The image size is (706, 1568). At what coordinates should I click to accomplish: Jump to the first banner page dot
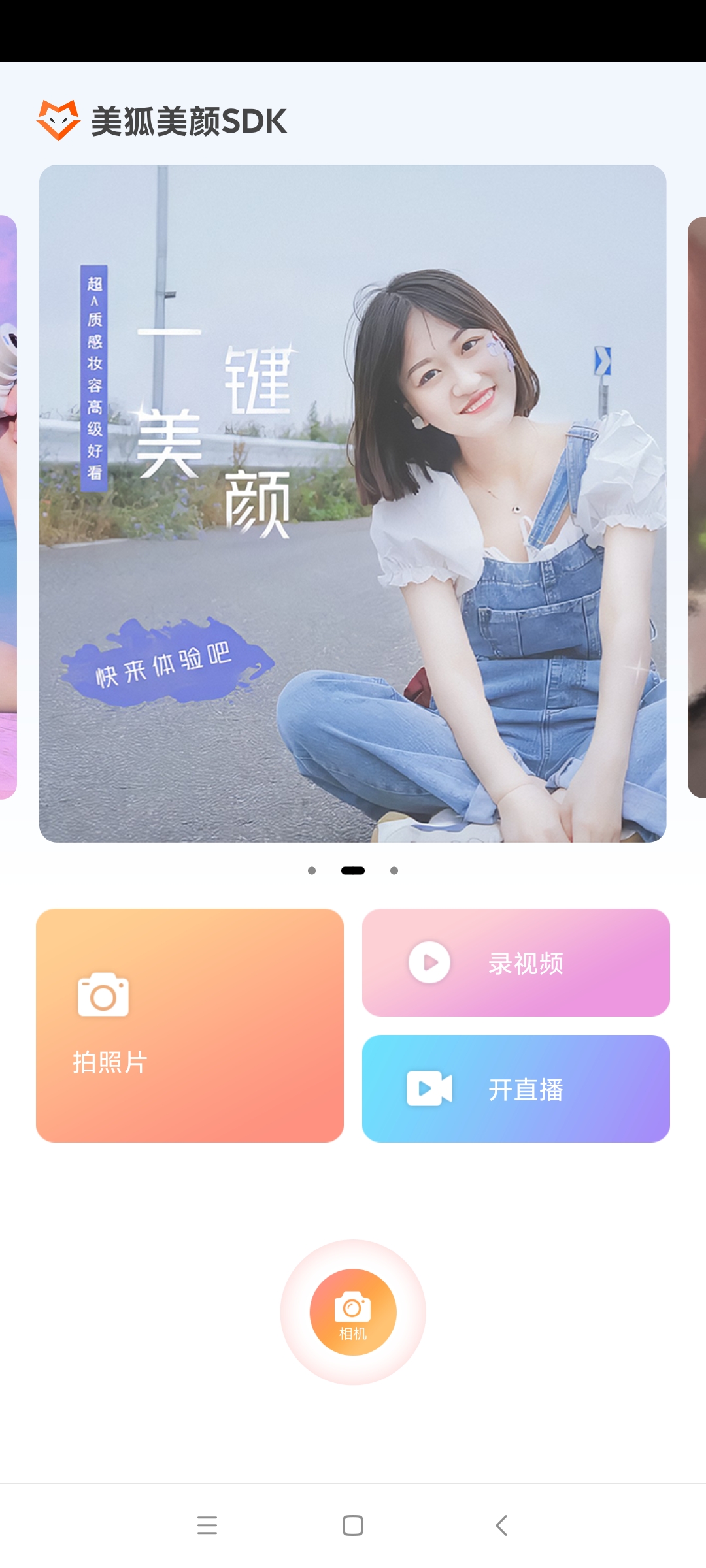coord(312,870)
